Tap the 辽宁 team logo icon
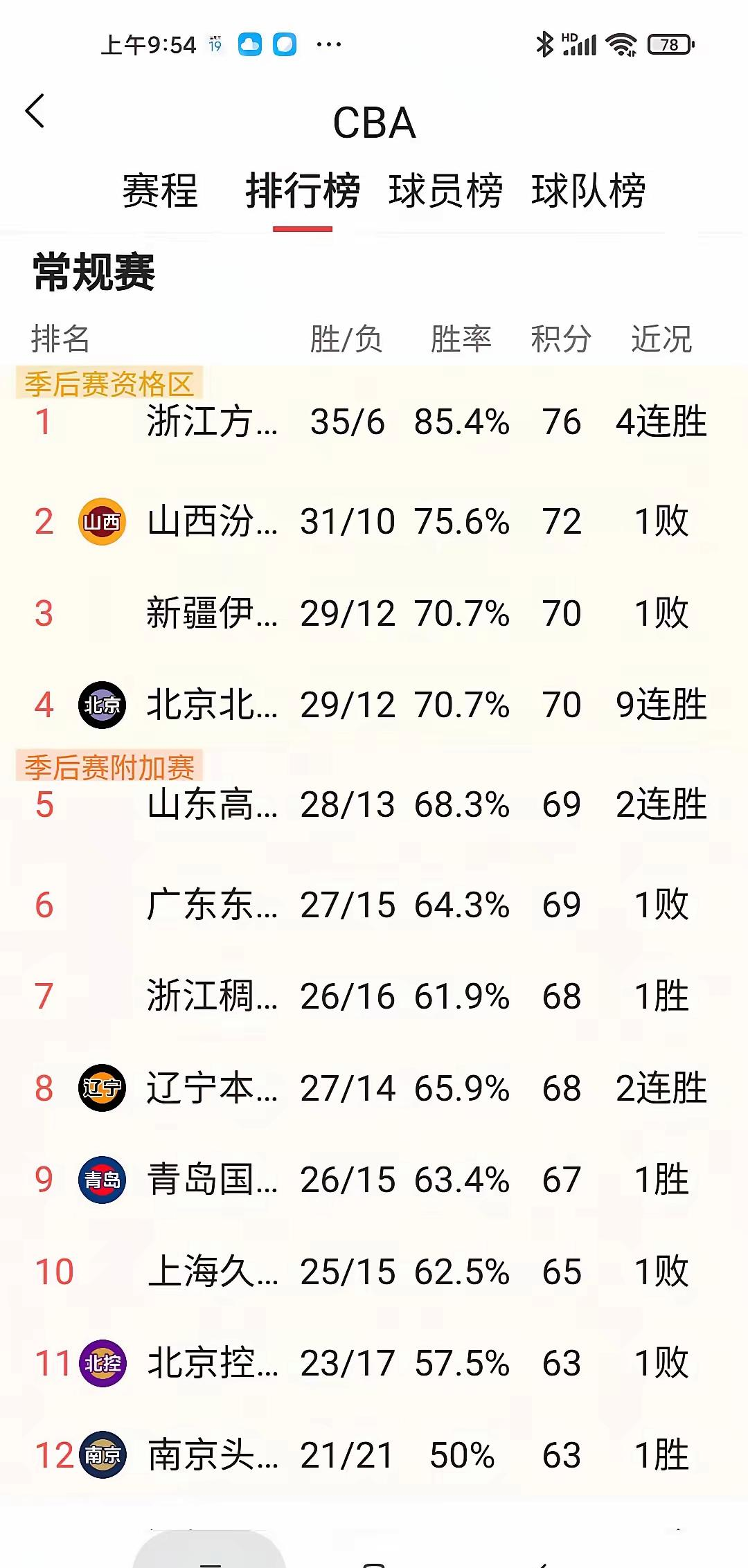Viewport: 748px width, 1568px height. (x=101, y=1088)
